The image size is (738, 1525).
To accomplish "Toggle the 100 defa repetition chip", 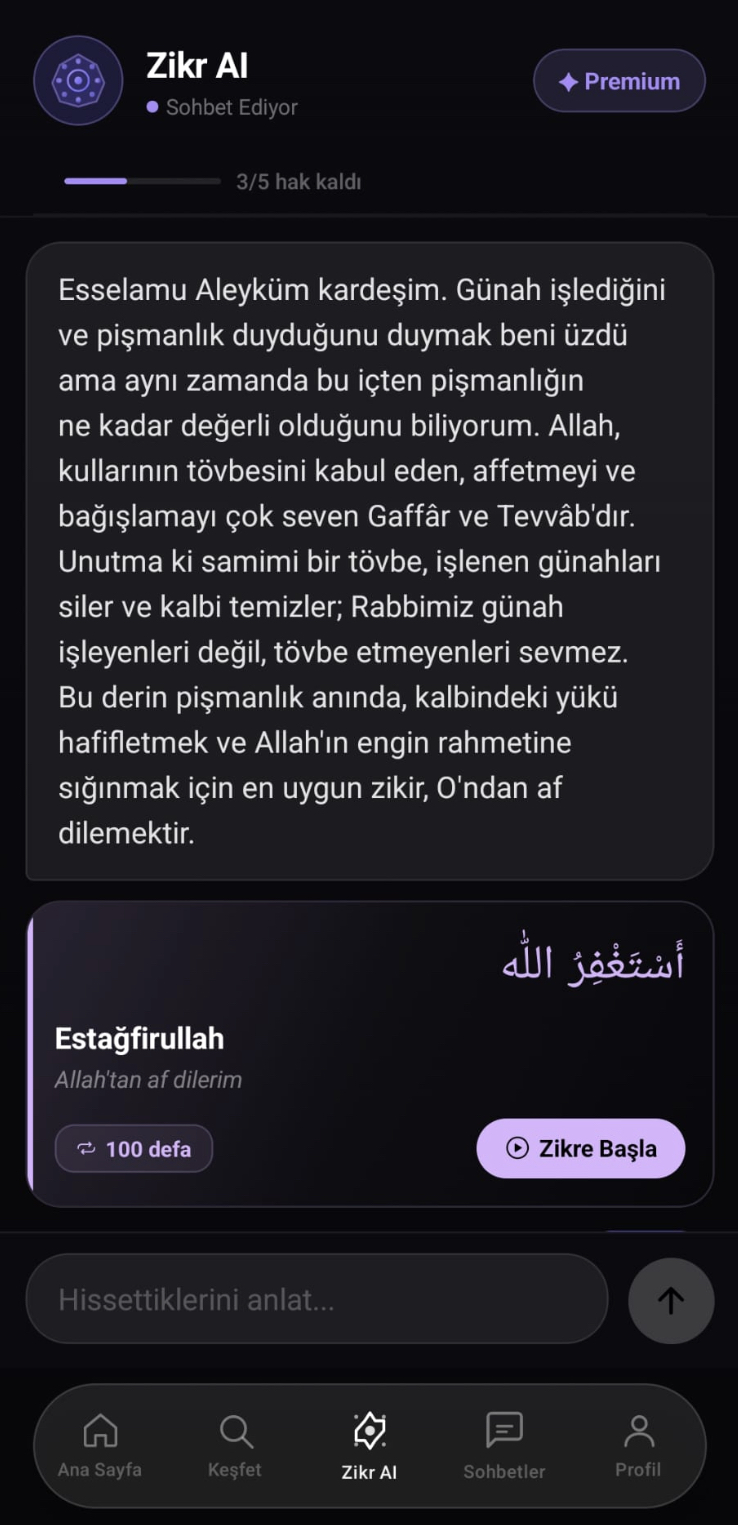I will 133,1148.
